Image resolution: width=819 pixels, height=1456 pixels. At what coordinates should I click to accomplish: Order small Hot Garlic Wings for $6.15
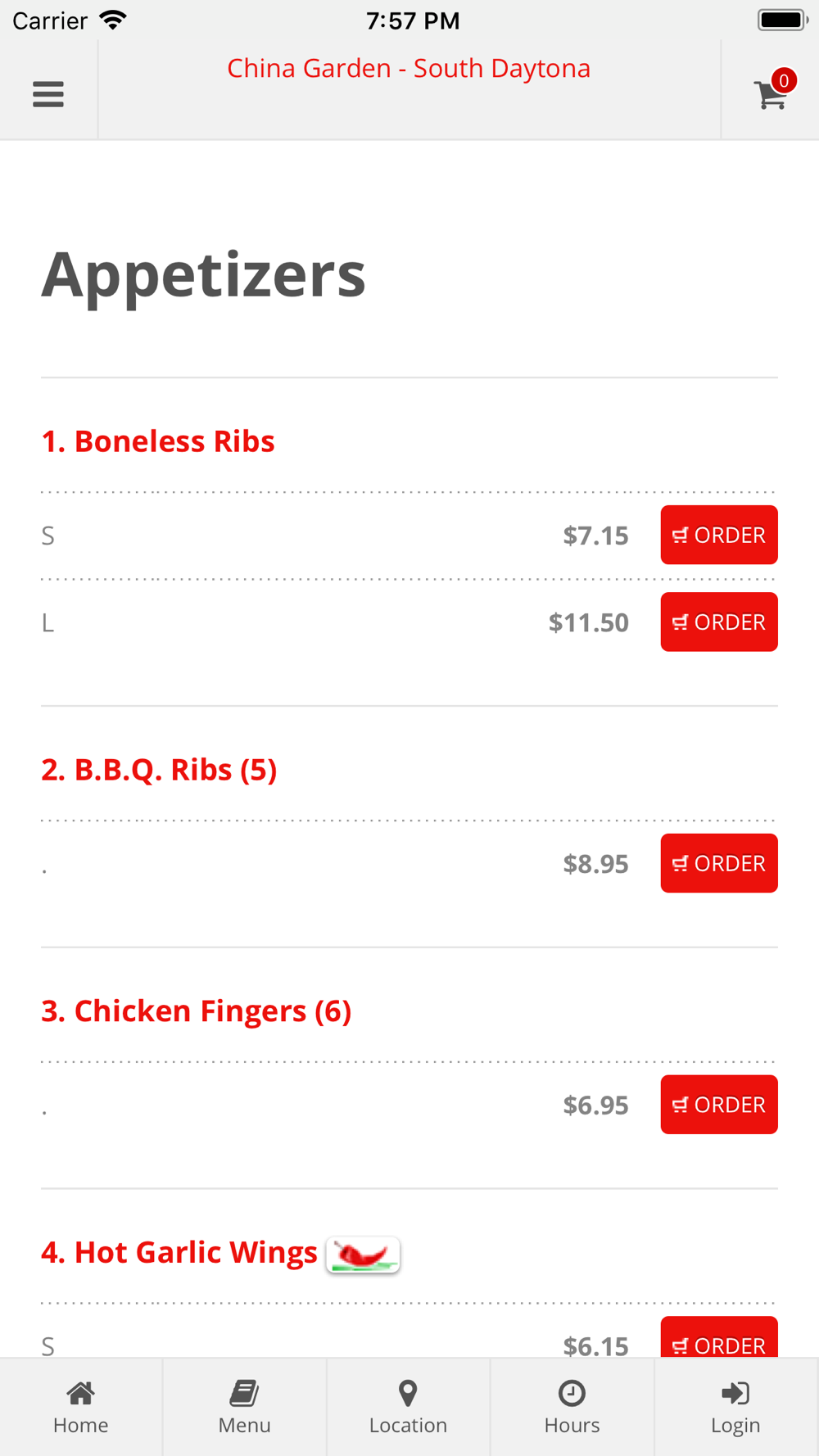(x=719, y=1337)
